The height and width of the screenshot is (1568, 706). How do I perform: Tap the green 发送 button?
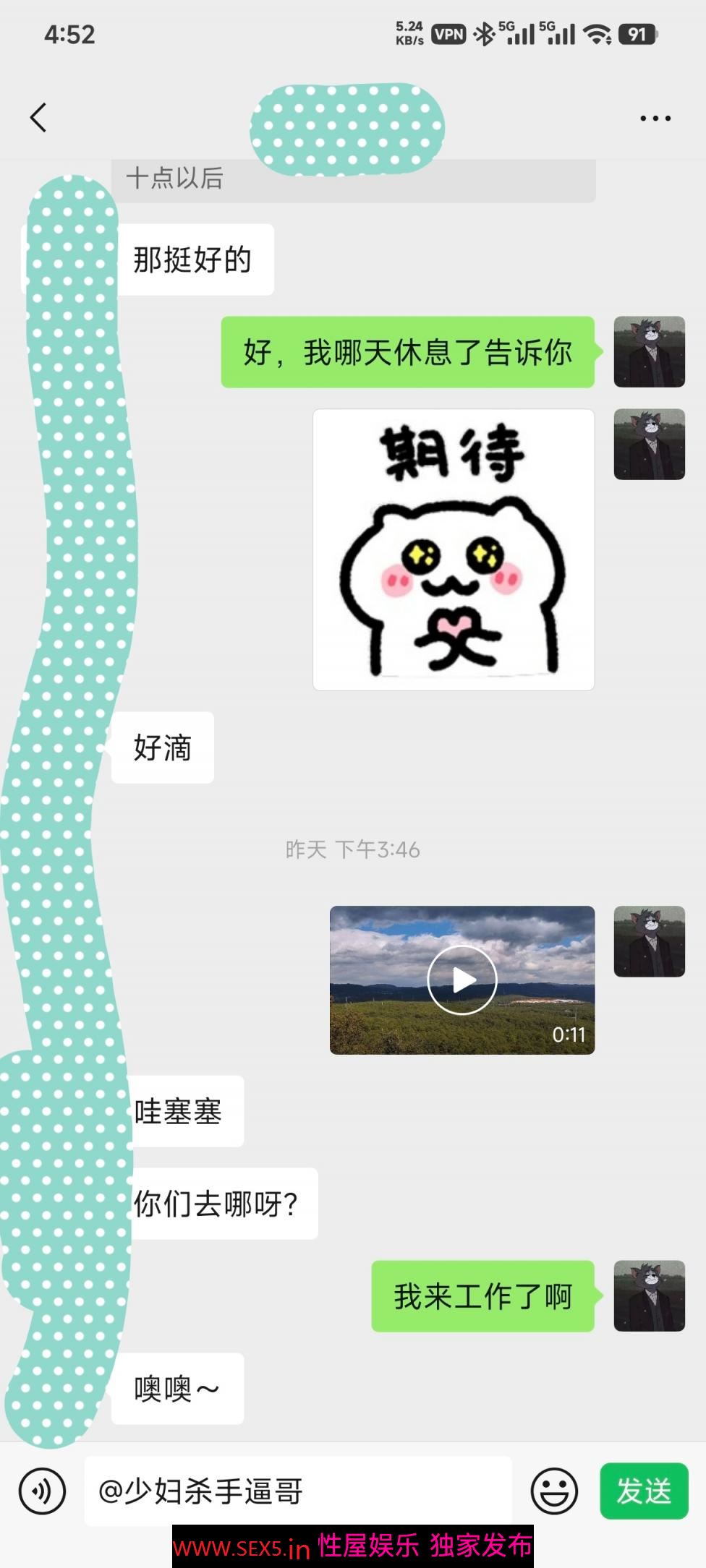(643, 1491)
